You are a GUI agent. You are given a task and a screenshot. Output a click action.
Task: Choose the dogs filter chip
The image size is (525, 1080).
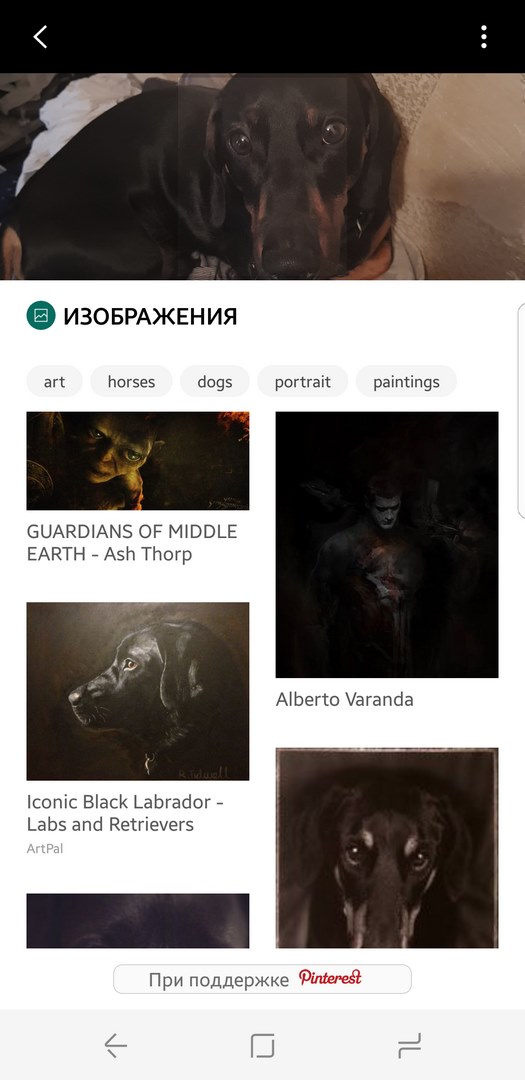coord(214,382)
